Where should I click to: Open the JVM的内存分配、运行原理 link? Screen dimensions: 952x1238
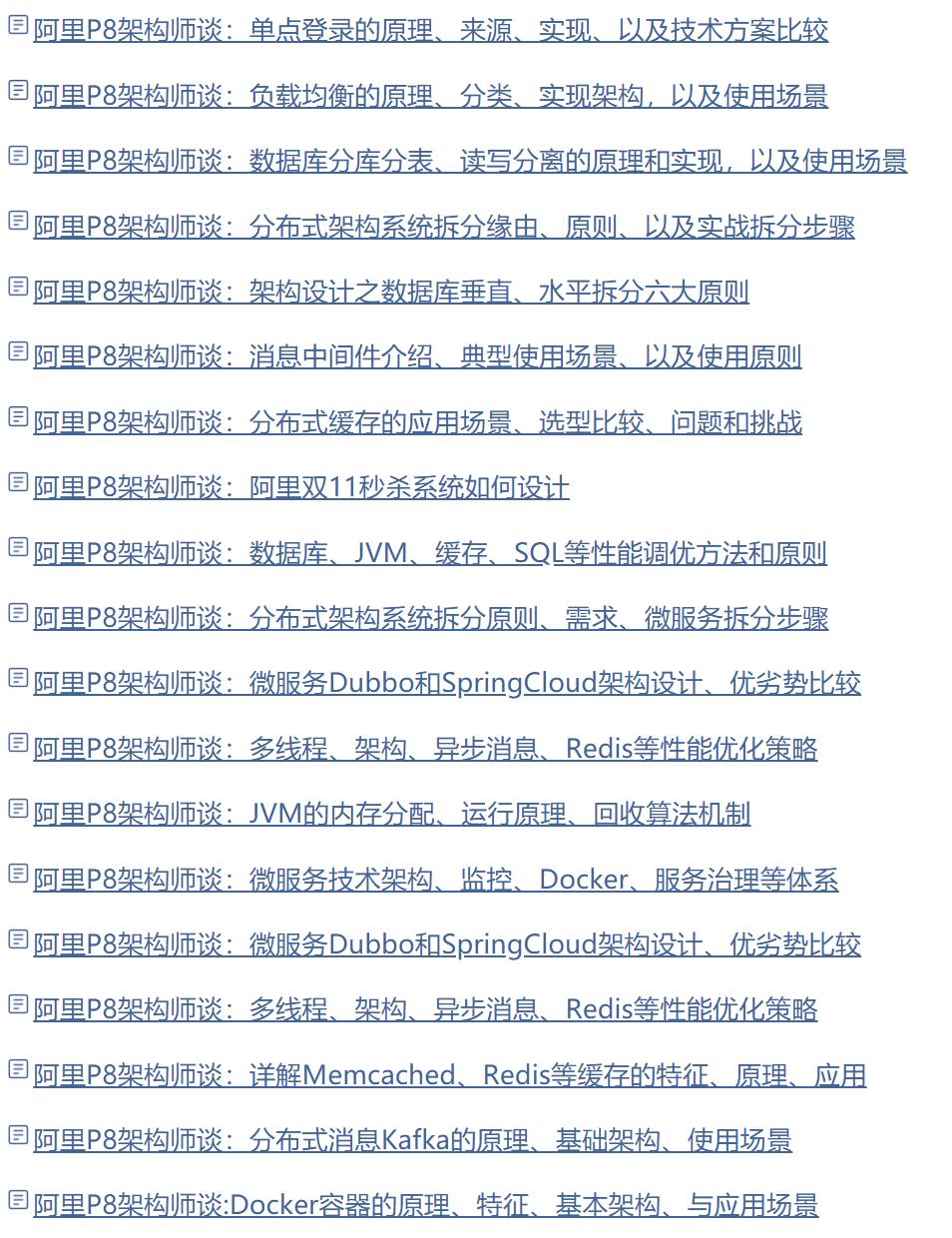pyautogui.click(x=391, y=814)
